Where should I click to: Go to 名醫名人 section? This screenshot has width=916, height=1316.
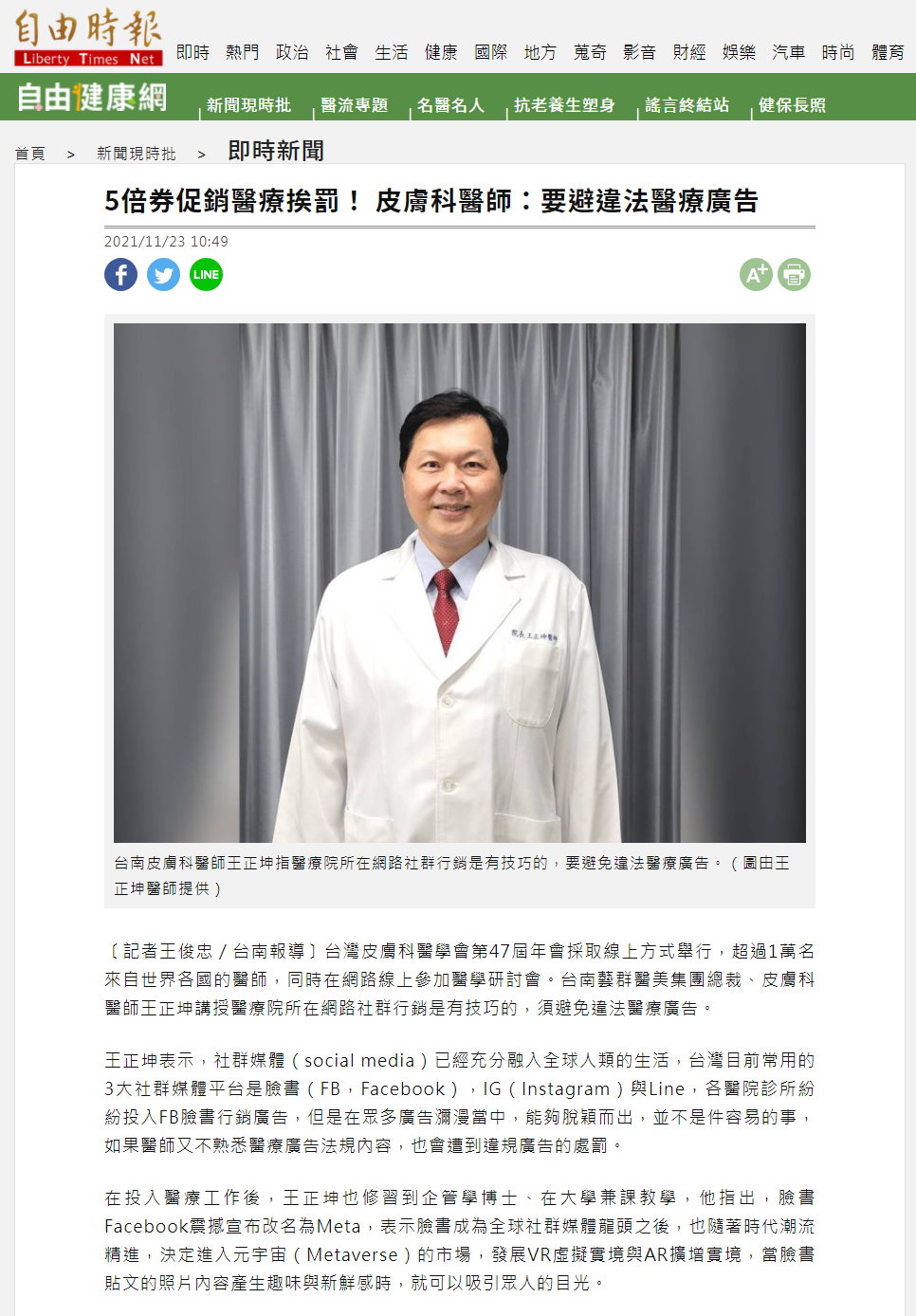(450, 105)
